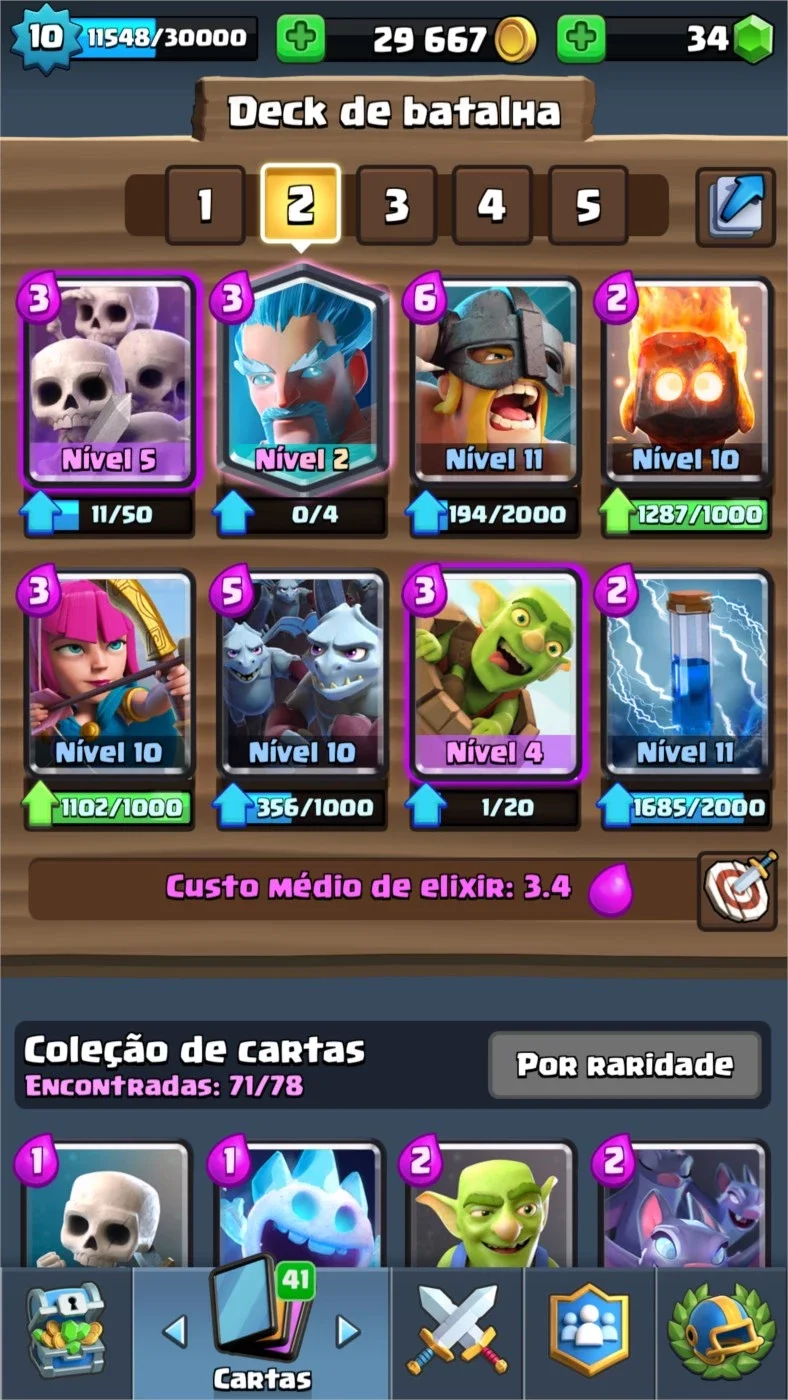Tap the Goblin Barrel card Nível 4
This screenshot has height=1400, width=788.
[x=495, y=675]
